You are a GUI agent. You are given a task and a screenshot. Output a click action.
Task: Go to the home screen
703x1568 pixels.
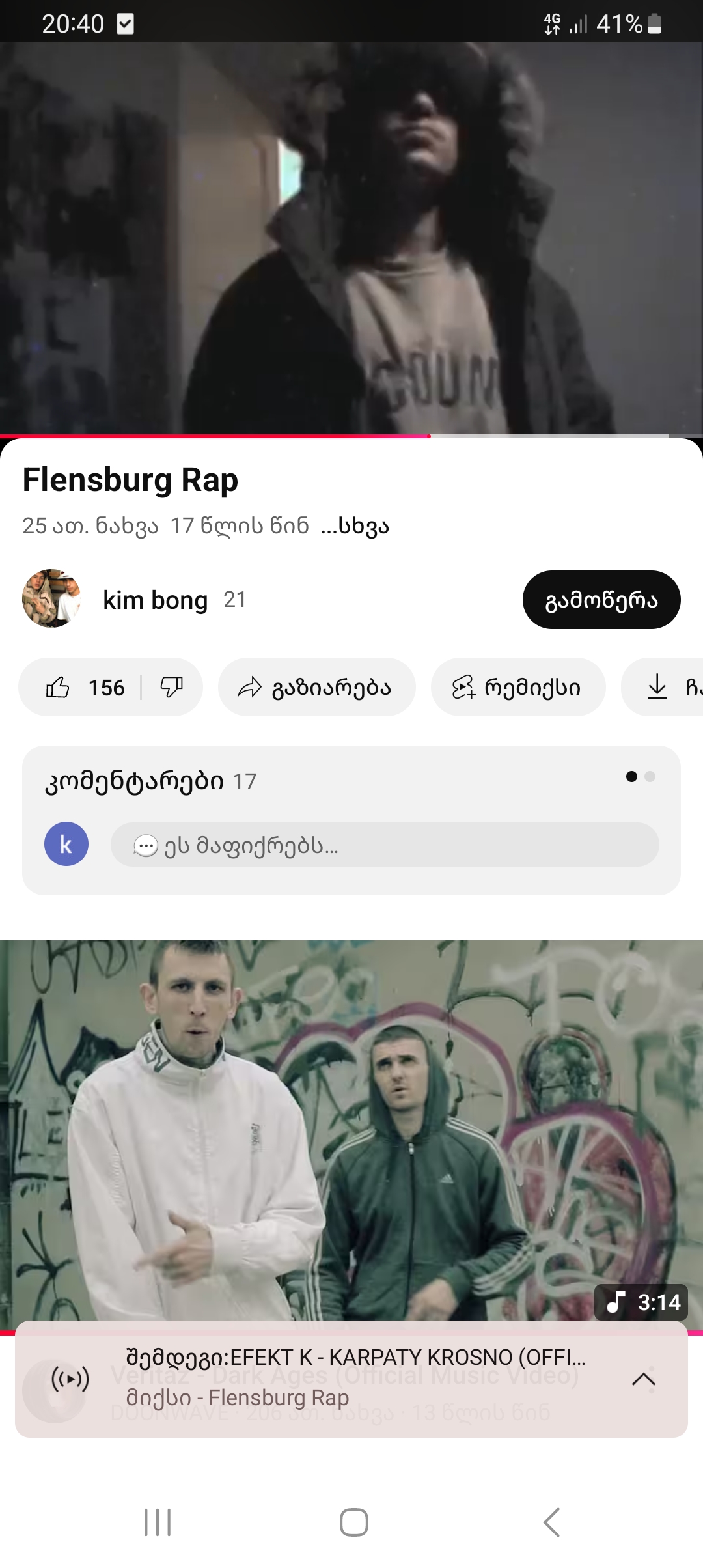coord(353,1522)
